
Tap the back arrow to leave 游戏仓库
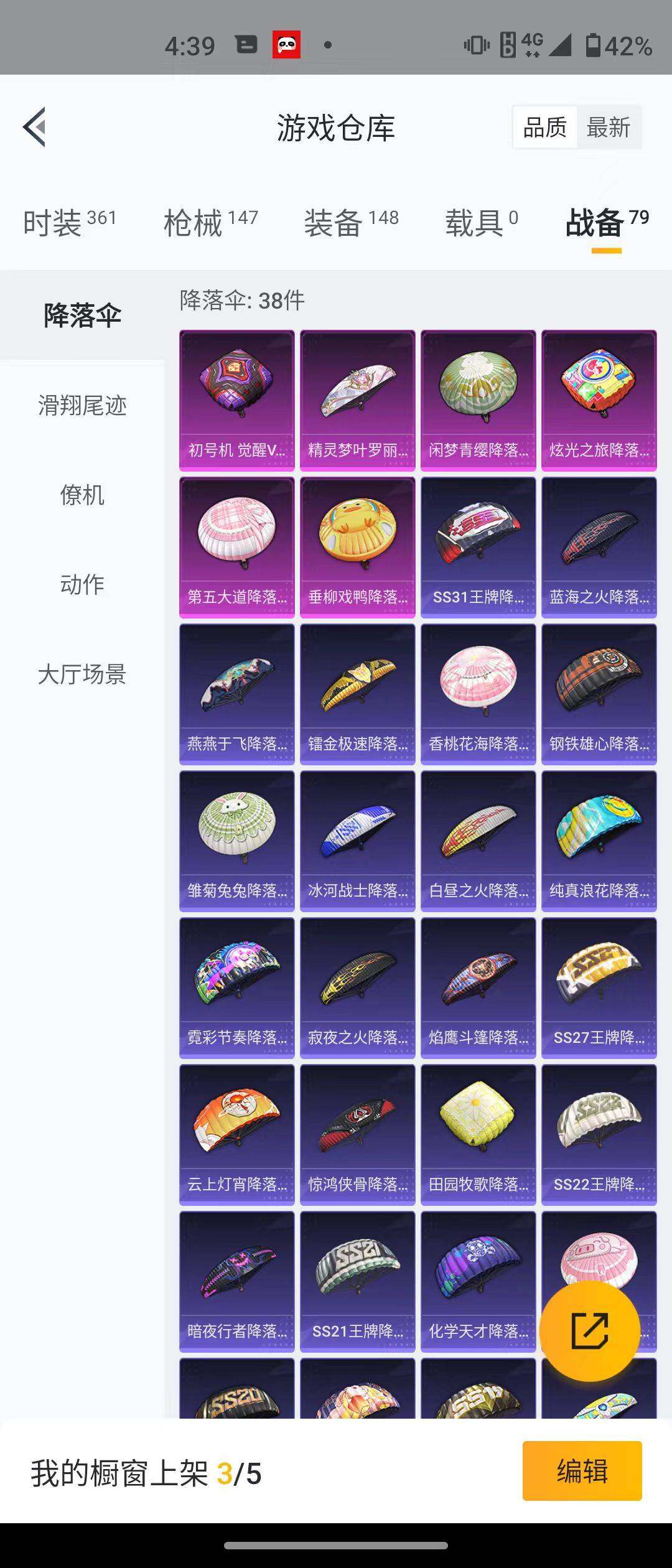point(35,127)
